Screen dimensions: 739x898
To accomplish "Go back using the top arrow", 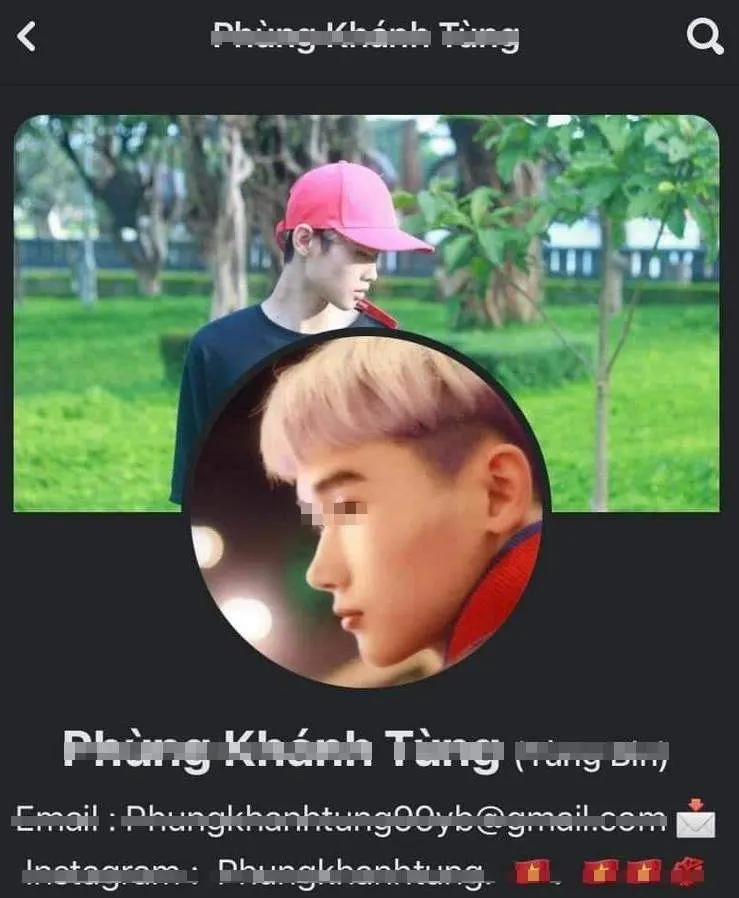I will coord(27,37).
